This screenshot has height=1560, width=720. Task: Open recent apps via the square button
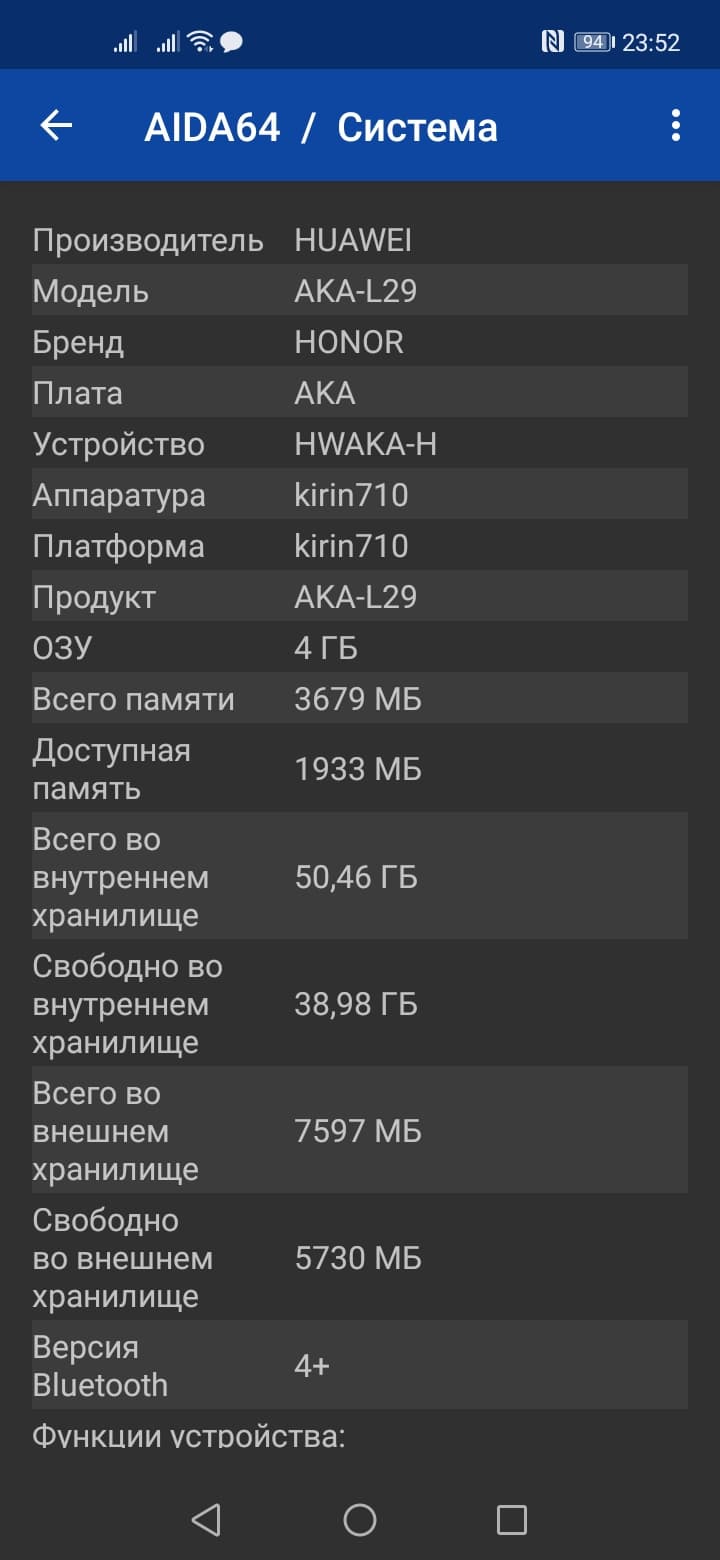tap(511, 1520)
